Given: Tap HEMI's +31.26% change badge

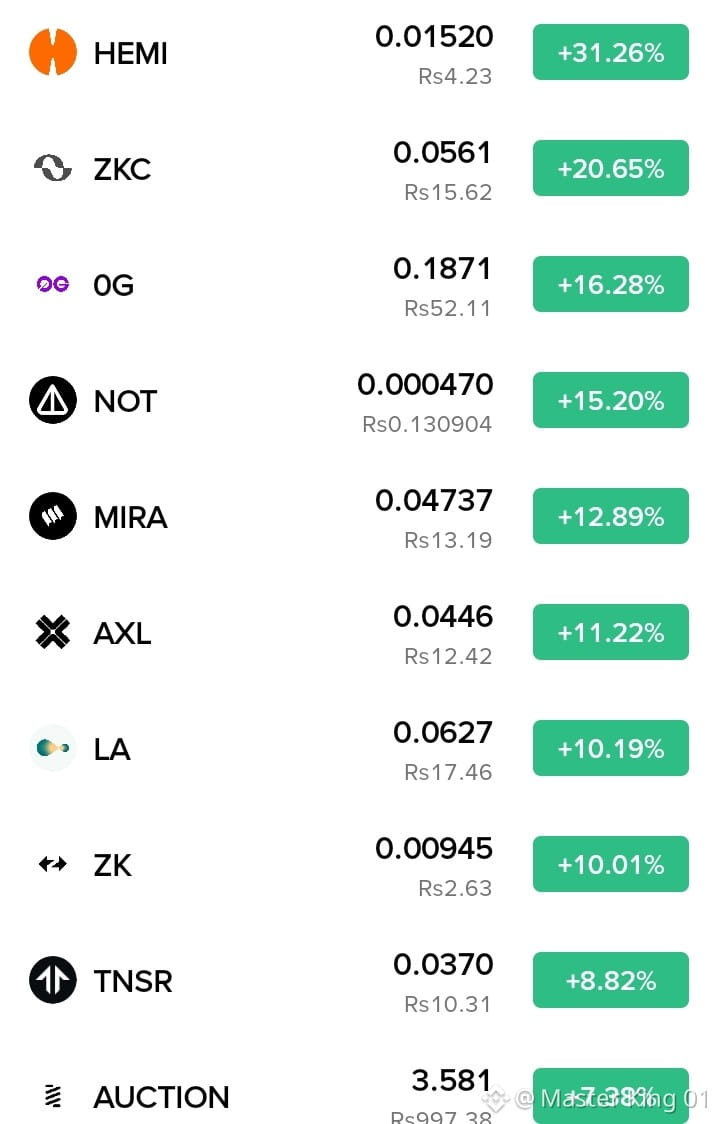Looking at the screenshot, I should point(611,52).
